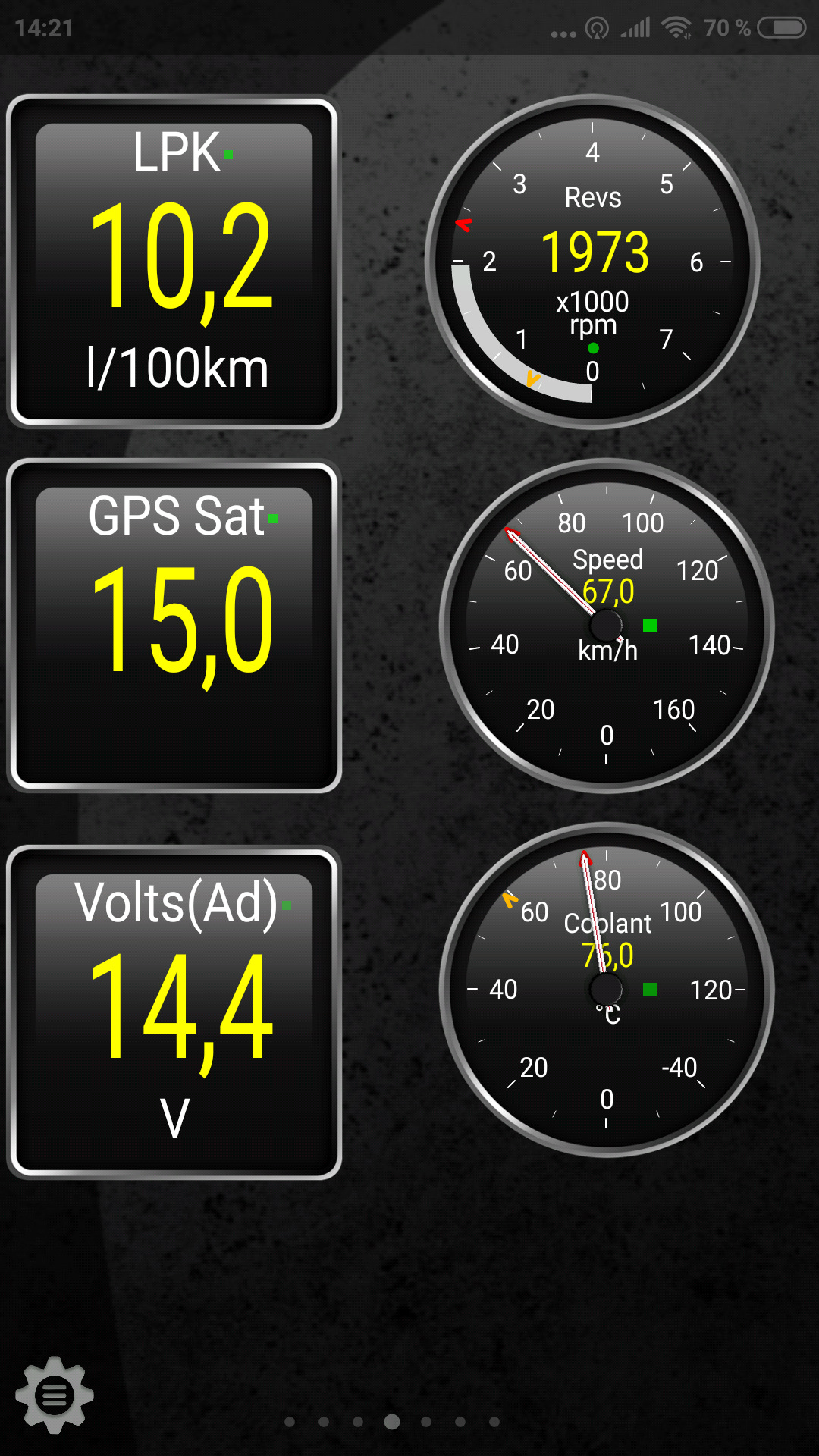Tap the highlighted page indicator dot
Viewport: 819px width, 1456px height.
[x=392, y=1422]
